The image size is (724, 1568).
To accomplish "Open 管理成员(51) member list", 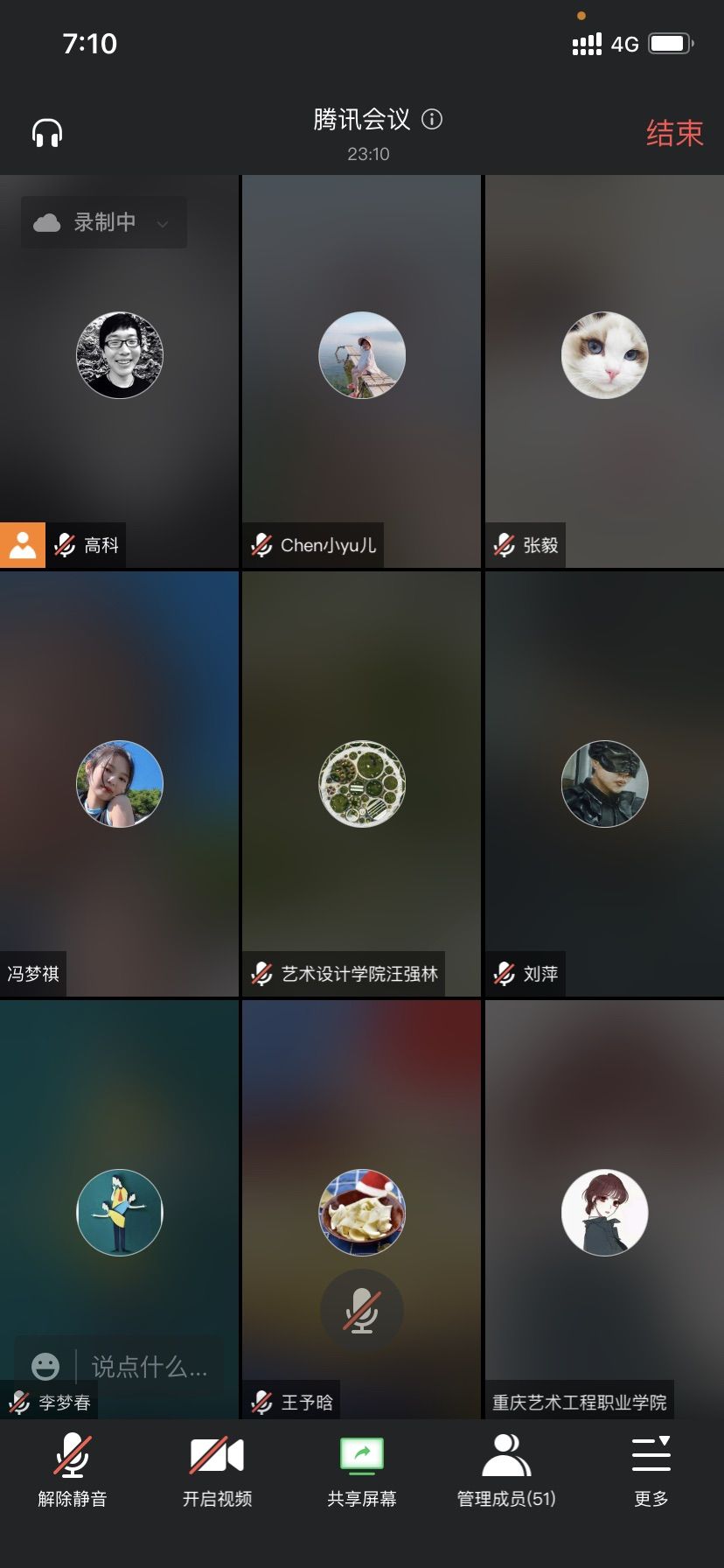I will (506, 1470).
